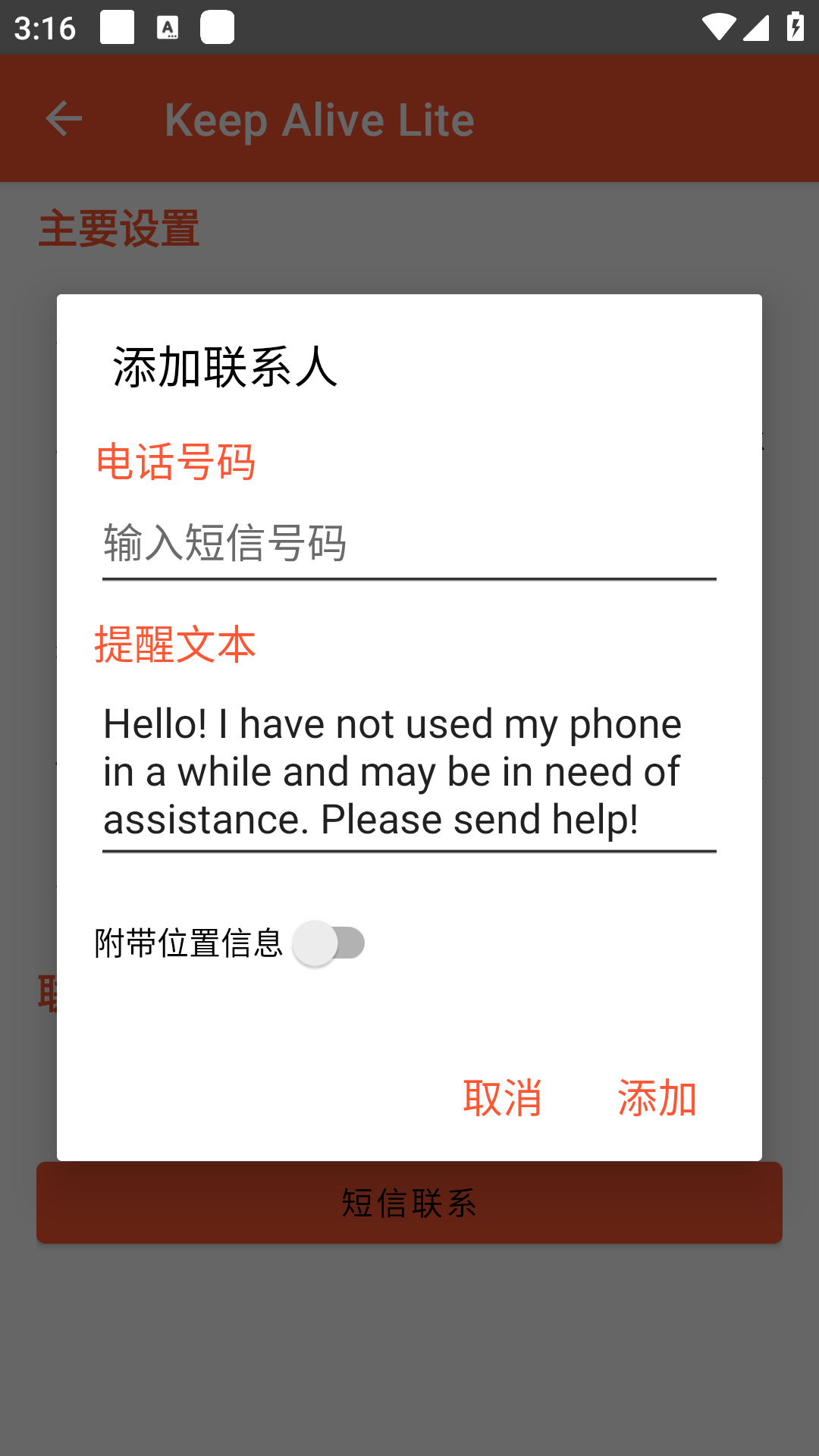The width and height of the screenshot is (819, 1456).
Task: Click the Hello assistance message text
Action: (409, 770)
